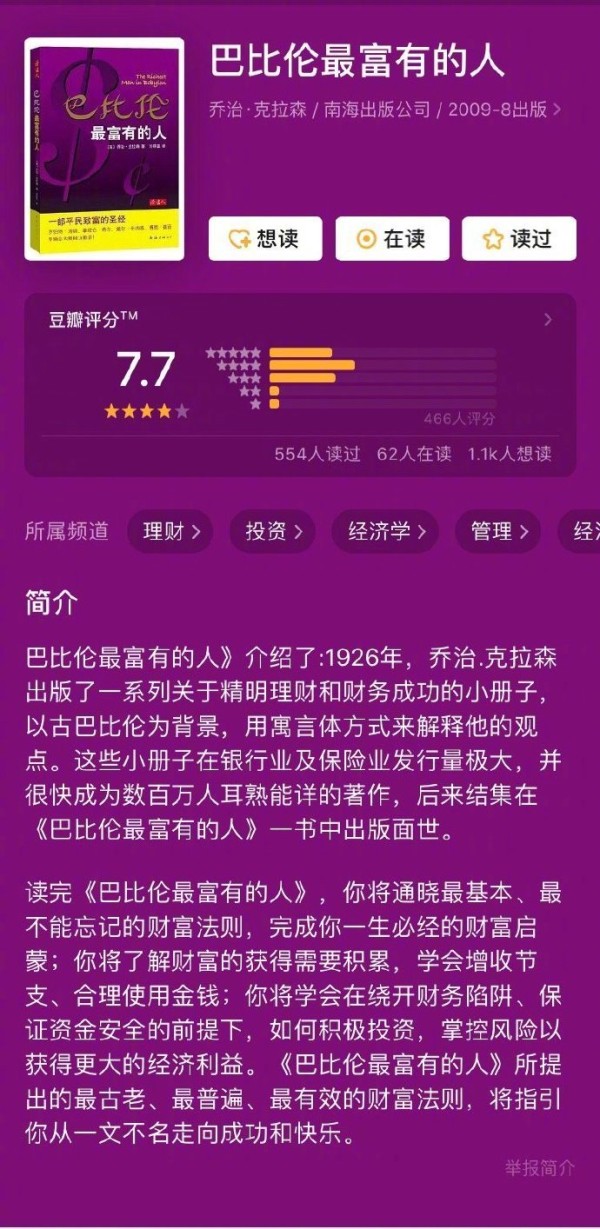The image size is (600, 1229).
Task: Open publication details via the chevron after 2009-8出版
Action: pos(557,110)
